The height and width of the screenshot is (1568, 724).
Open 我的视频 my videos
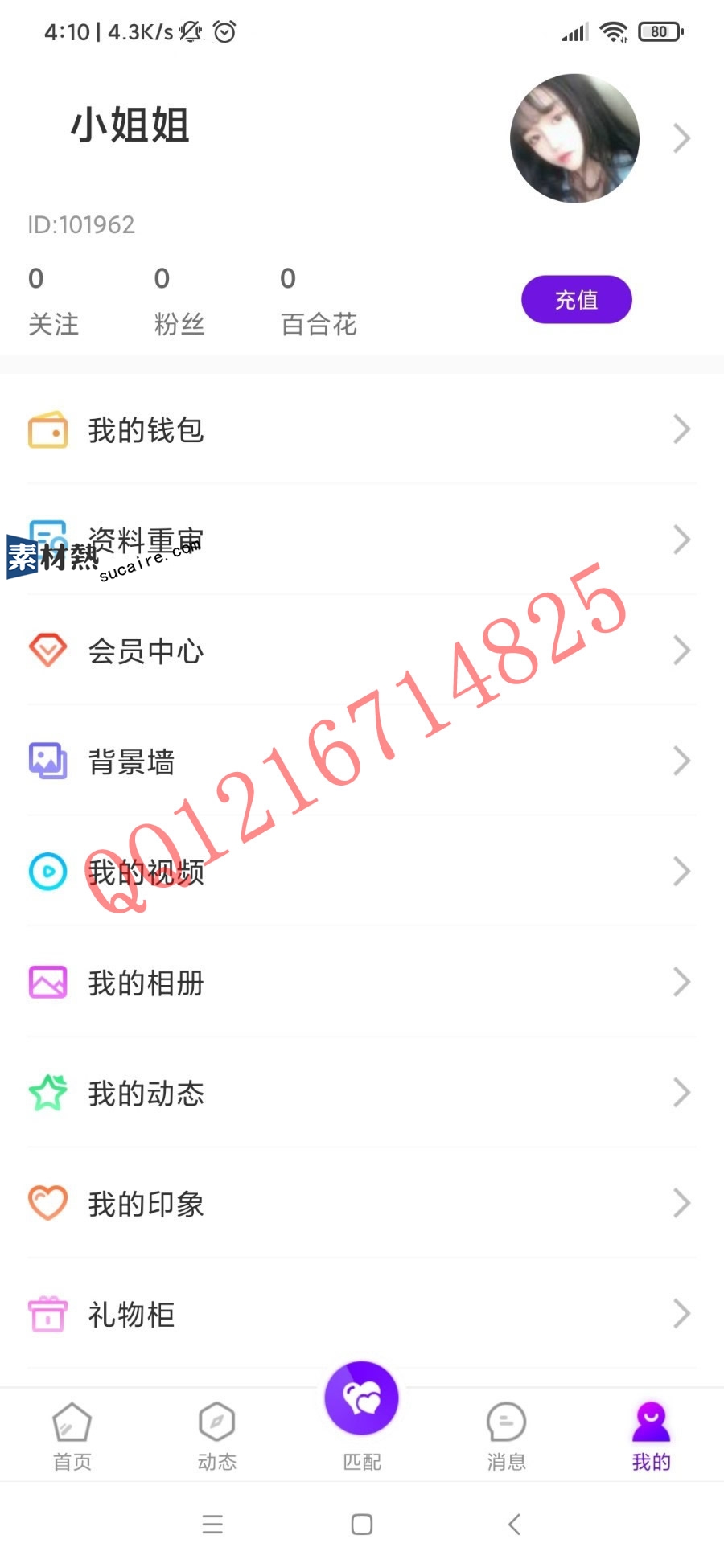[362, 872]
